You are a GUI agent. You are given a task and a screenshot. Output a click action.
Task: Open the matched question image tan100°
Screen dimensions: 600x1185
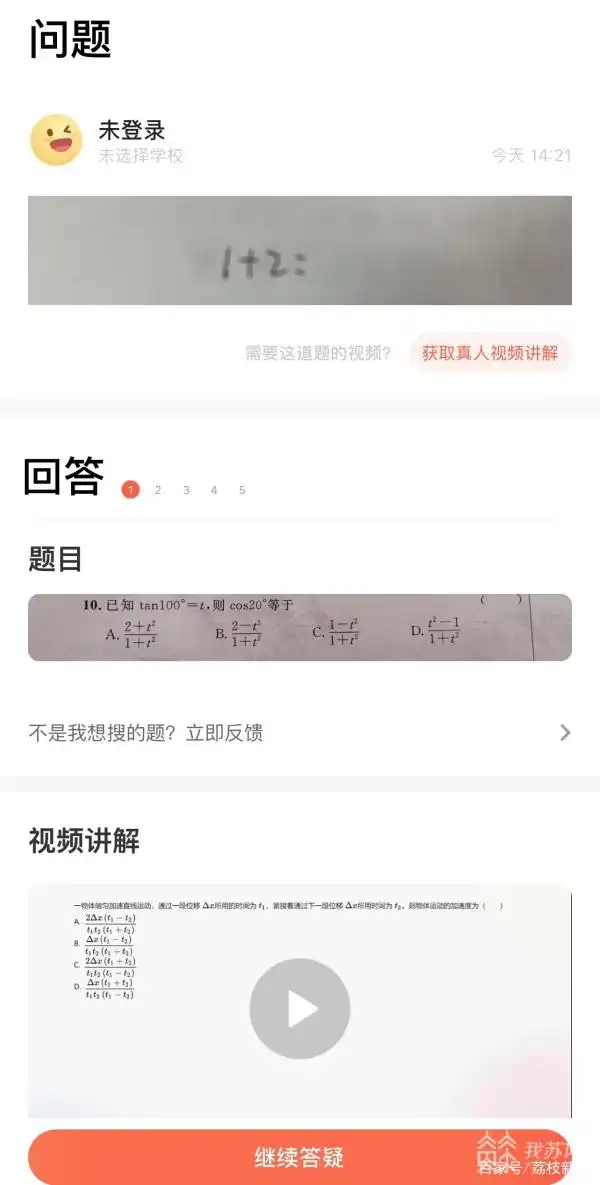300,627
